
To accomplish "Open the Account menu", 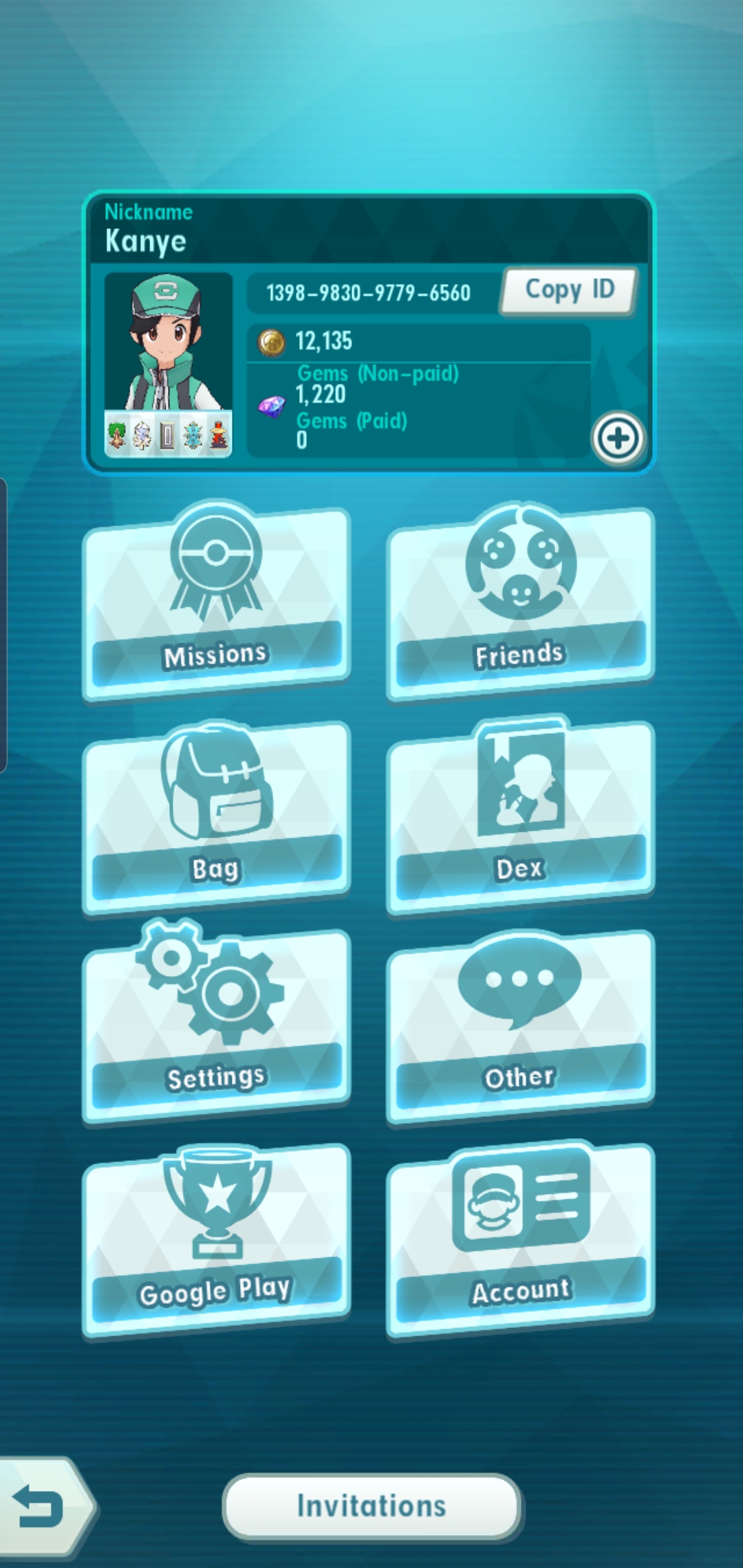I will coord(520,1239).
